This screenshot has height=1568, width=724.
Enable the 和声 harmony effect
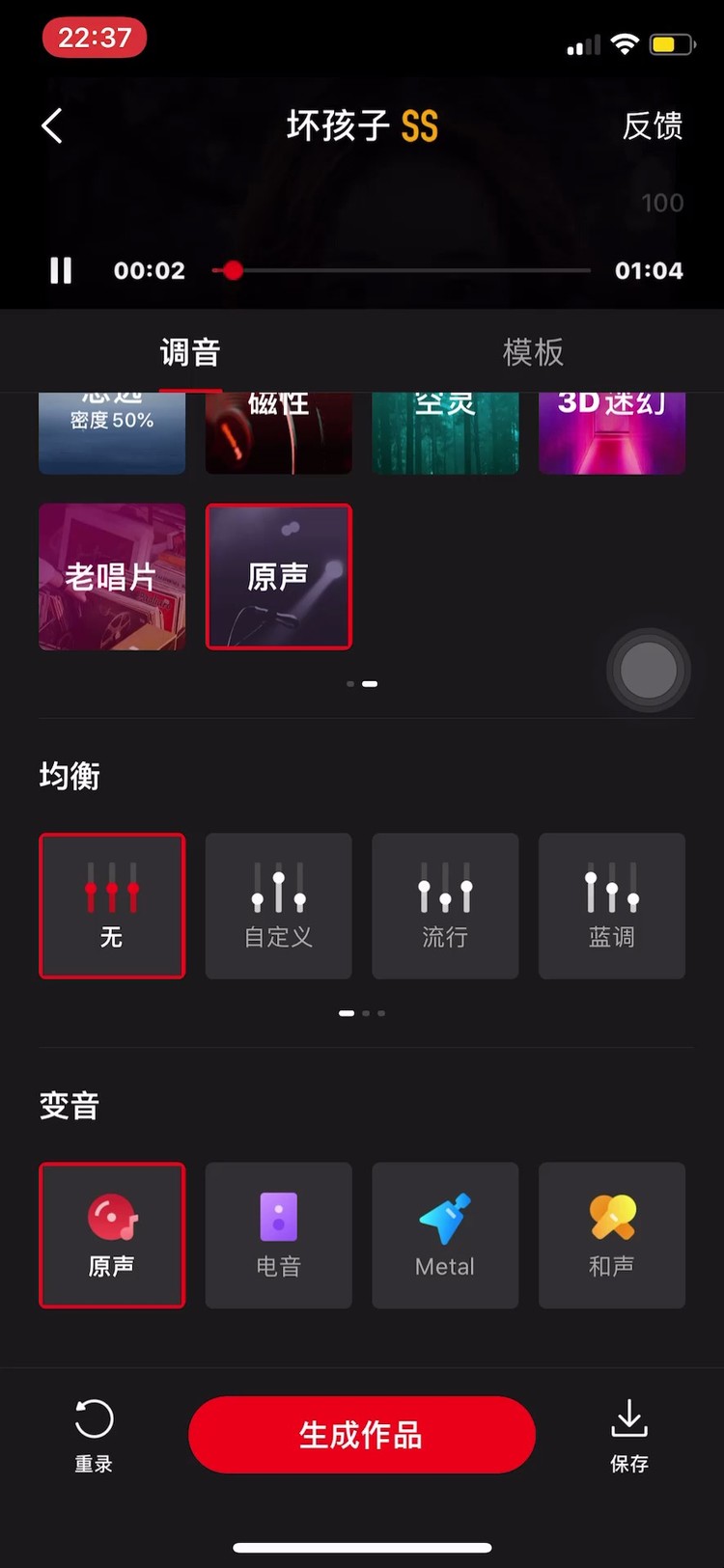point(612,1235)
